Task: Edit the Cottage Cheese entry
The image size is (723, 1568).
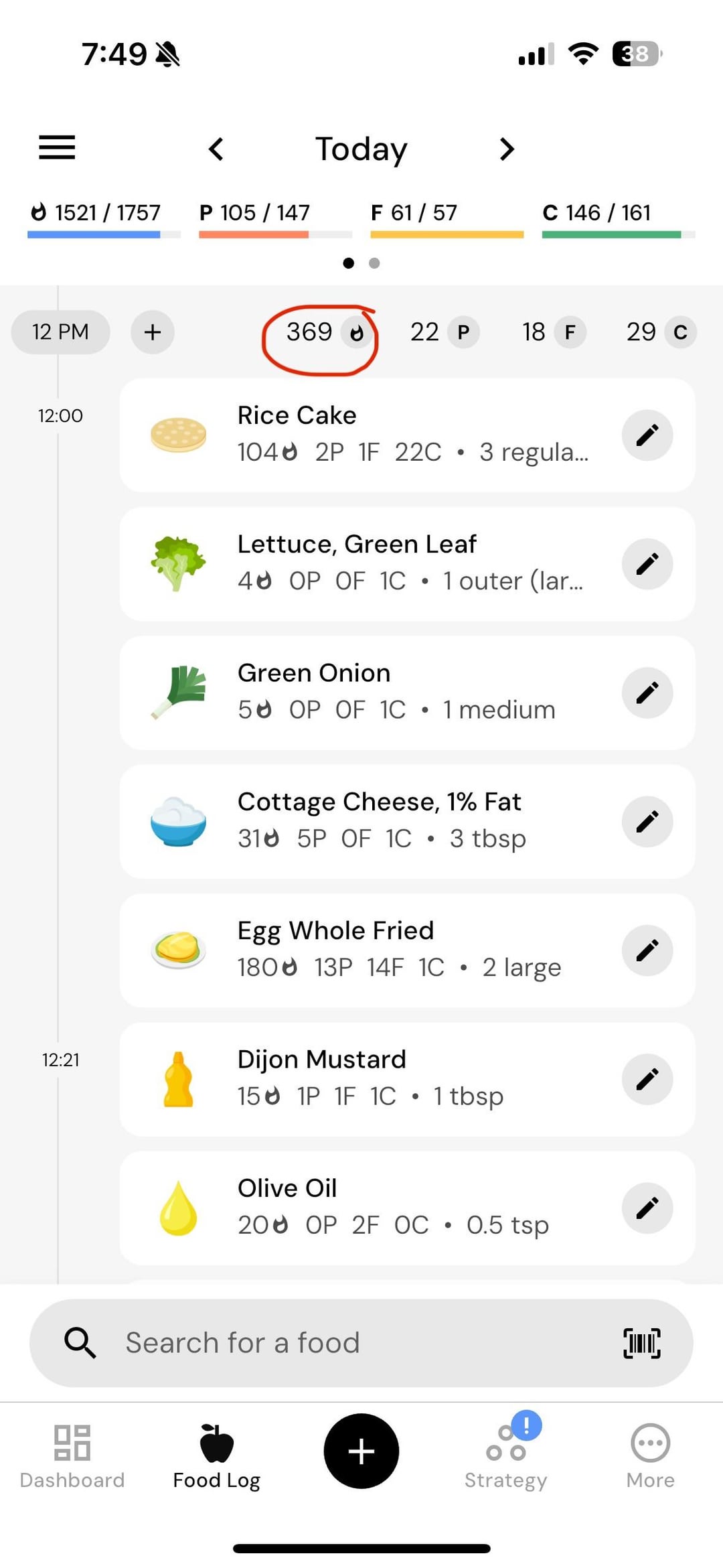Action: pyautogui.click(x=647, y=822)
